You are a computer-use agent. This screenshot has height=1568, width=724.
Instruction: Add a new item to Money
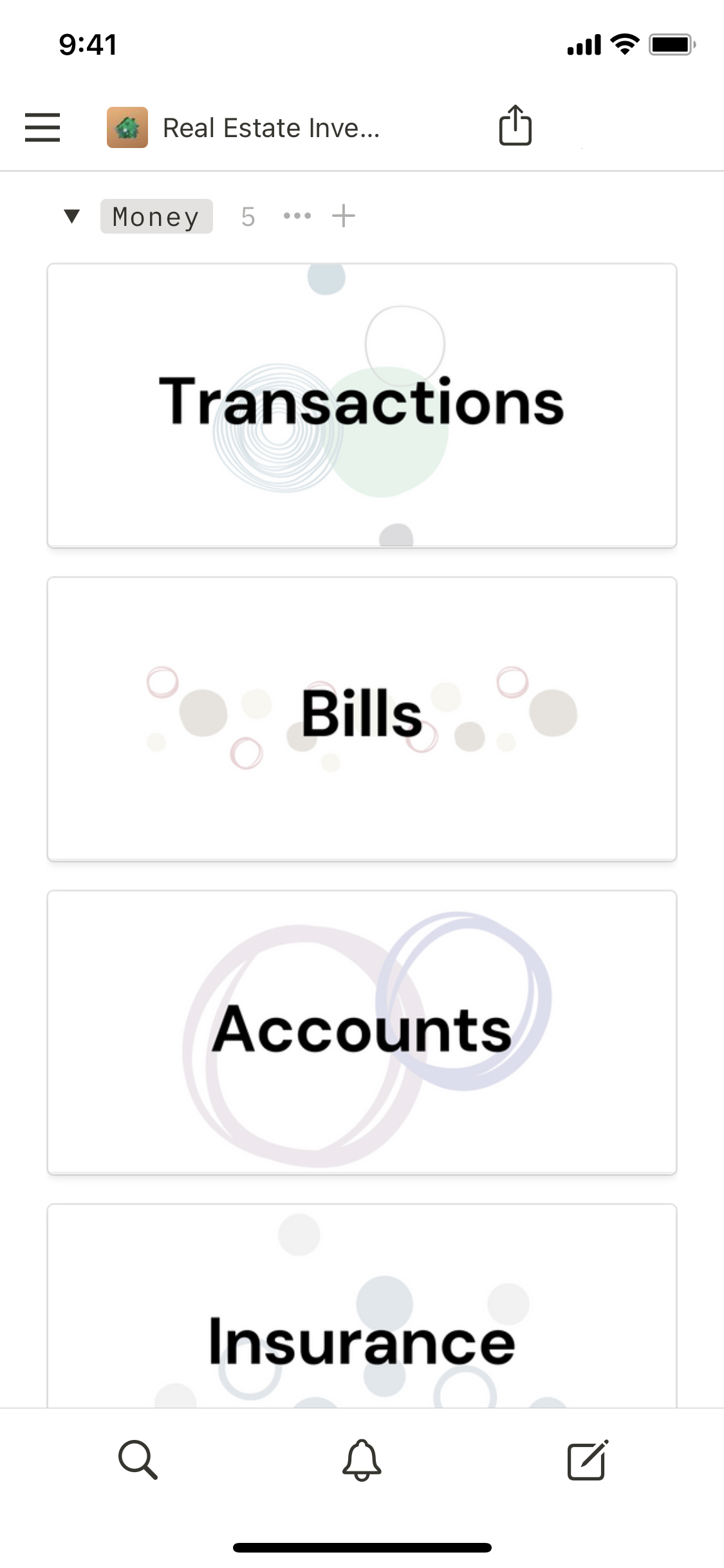point(344,216)
